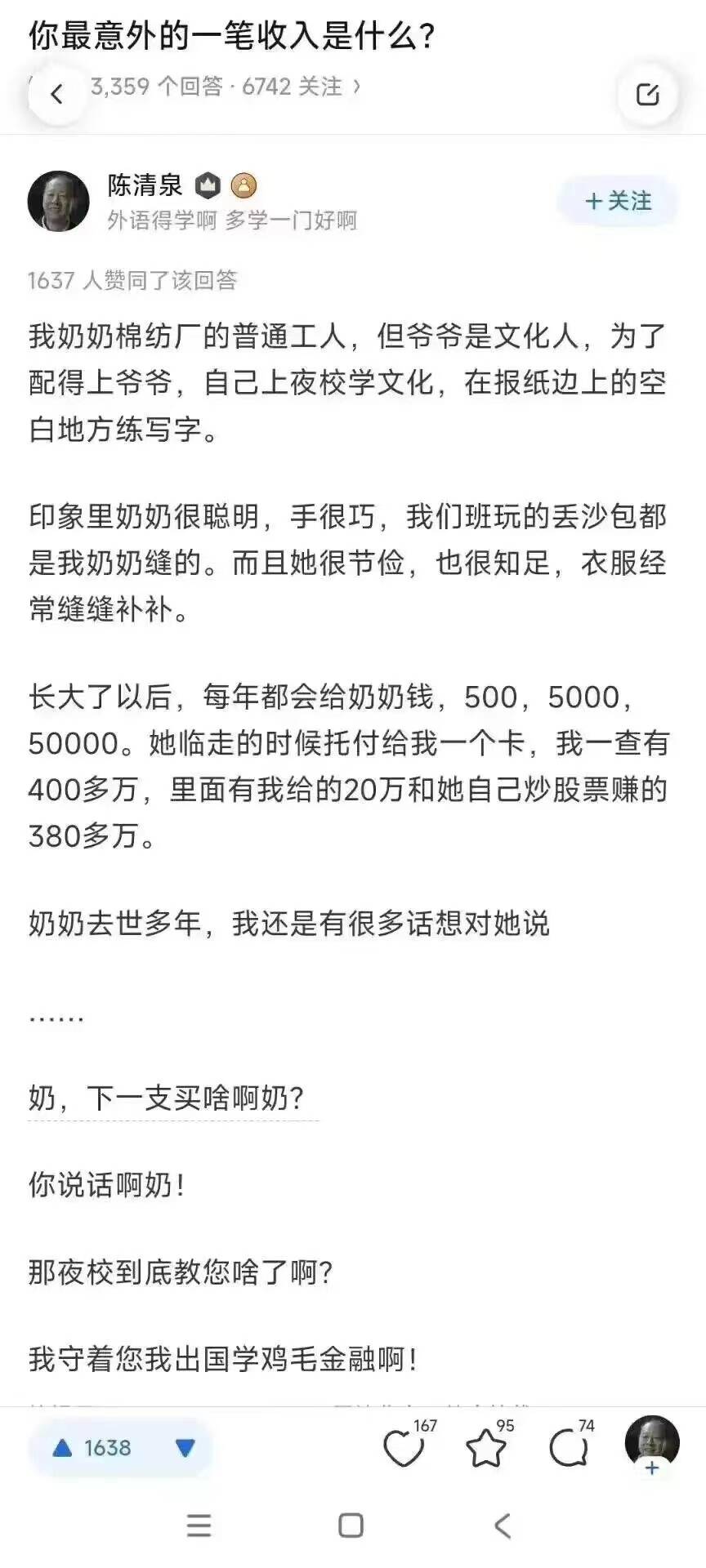Tap the heart icon to like
706x1568 pixels.
pos(404,1450)
